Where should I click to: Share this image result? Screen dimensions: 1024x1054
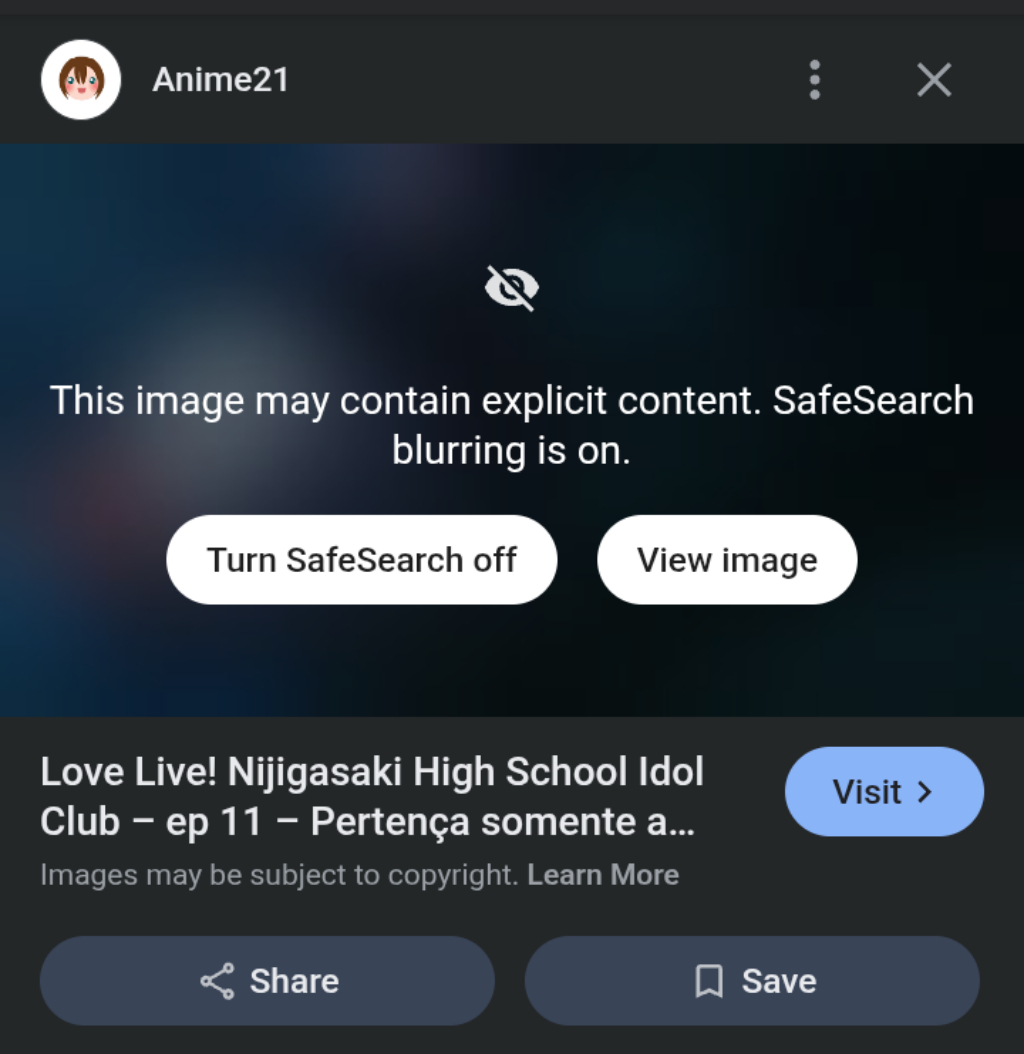pyautogui.click(x=268, y=980)
